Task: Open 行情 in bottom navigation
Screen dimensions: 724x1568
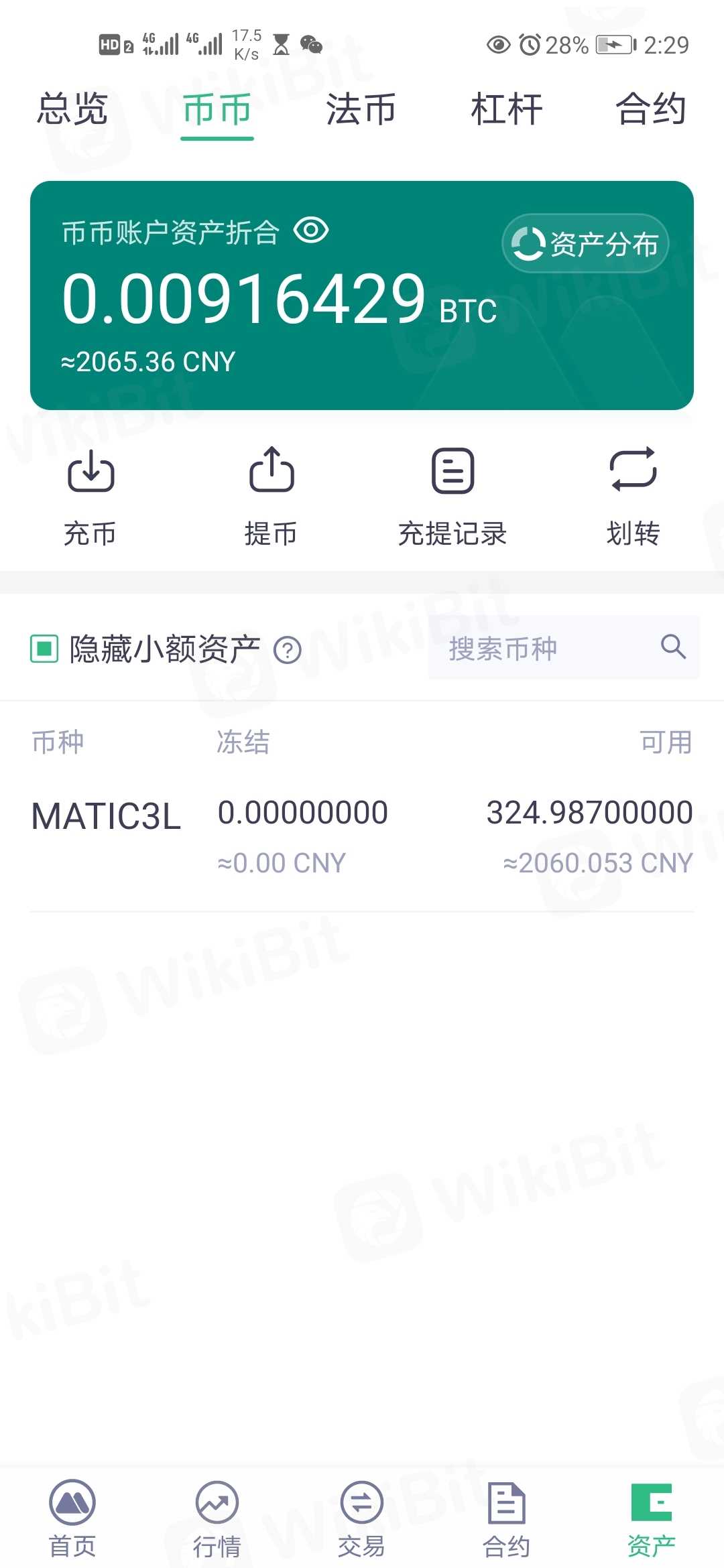Action: tap(217, 1519)
